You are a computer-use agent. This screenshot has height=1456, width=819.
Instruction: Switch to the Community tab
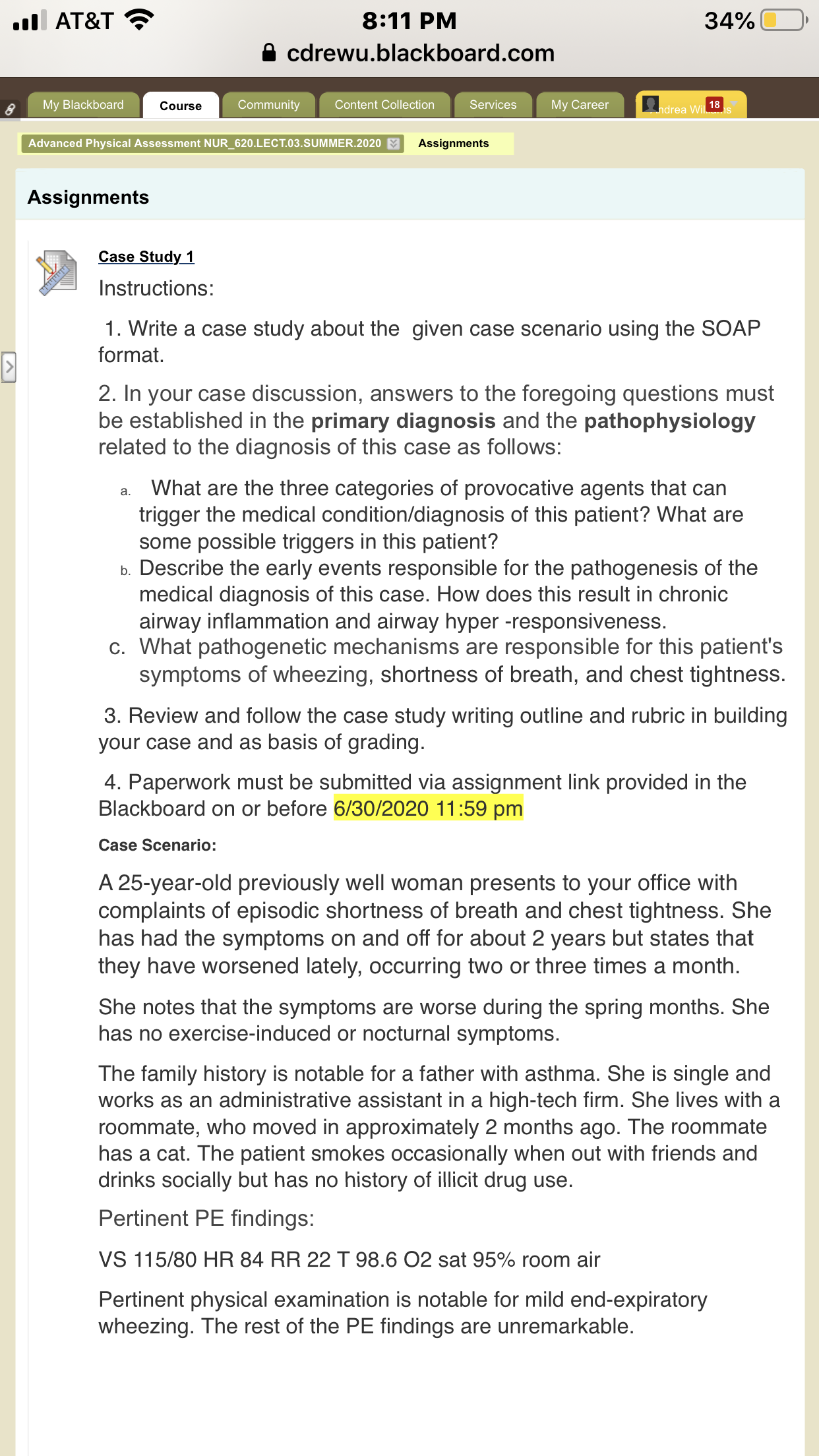coord(268,105)
